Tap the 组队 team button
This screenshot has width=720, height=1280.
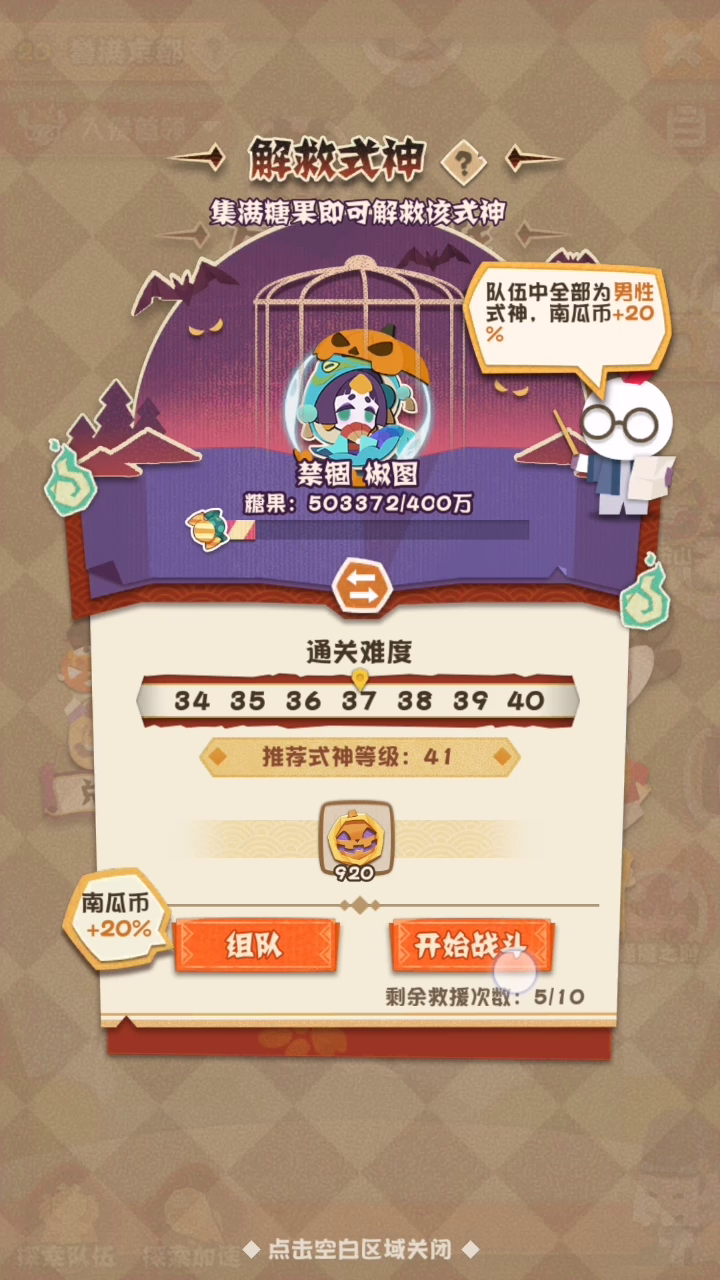255,946
